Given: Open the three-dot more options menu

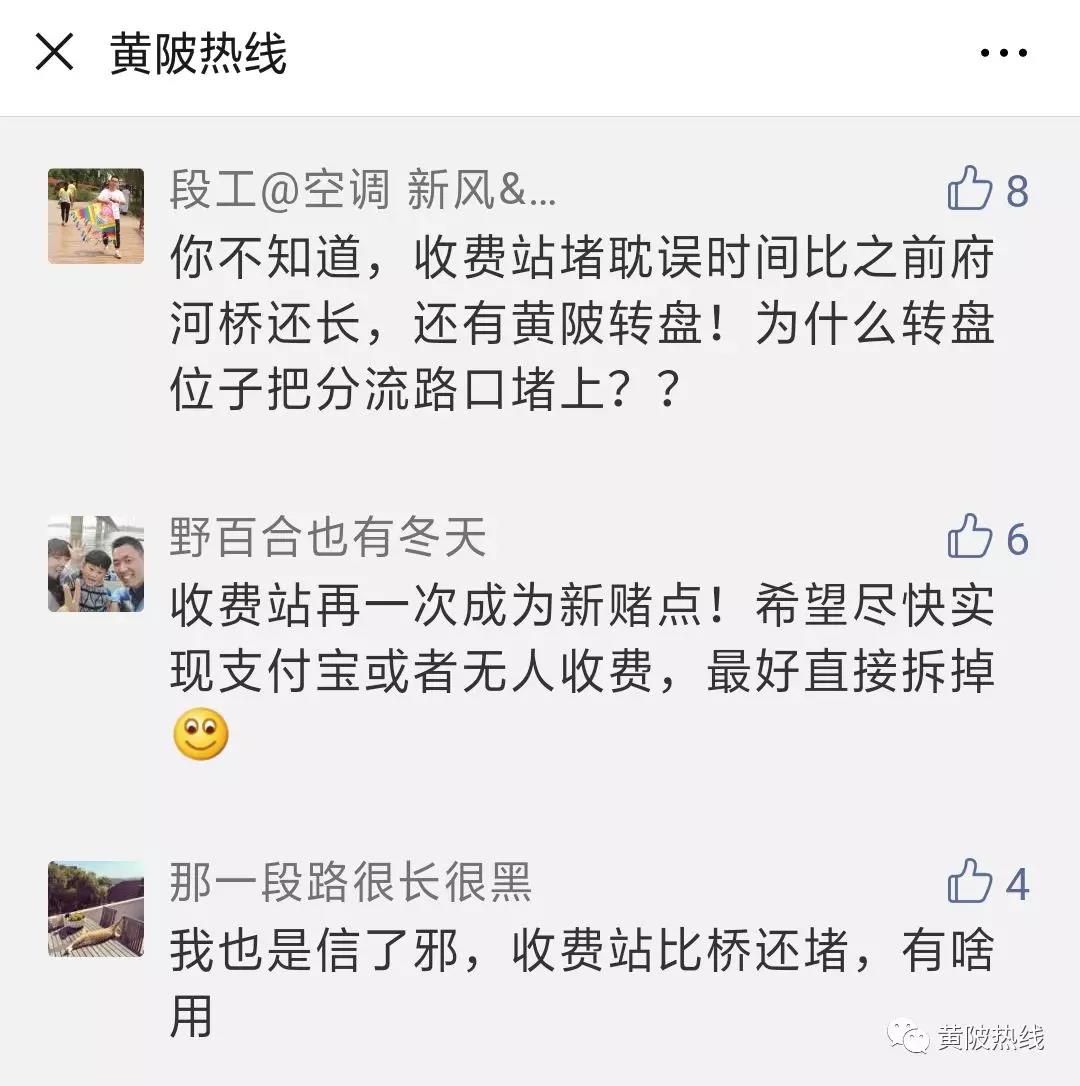Looking at the screenshot, I should [1003, 53].
